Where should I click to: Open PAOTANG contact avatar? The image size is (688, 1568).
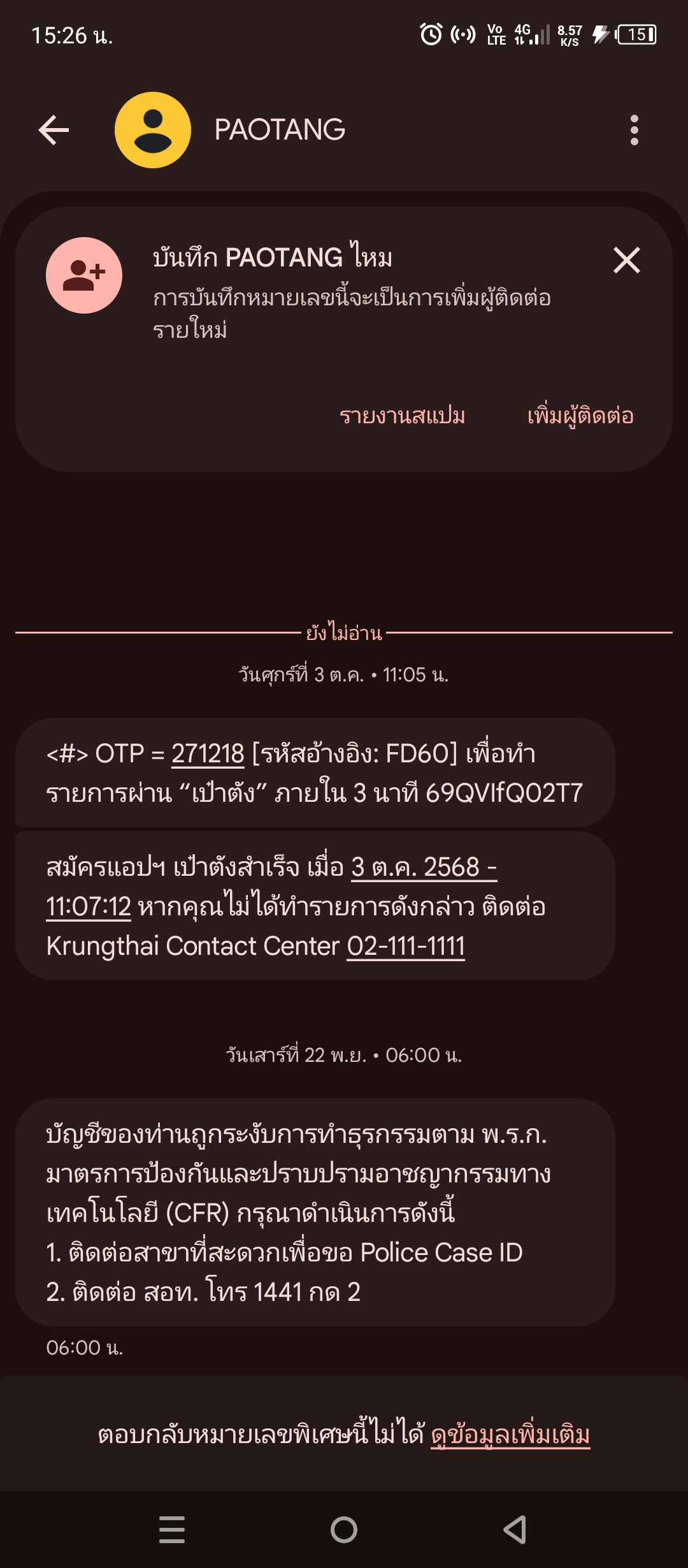tap(153, 130)
